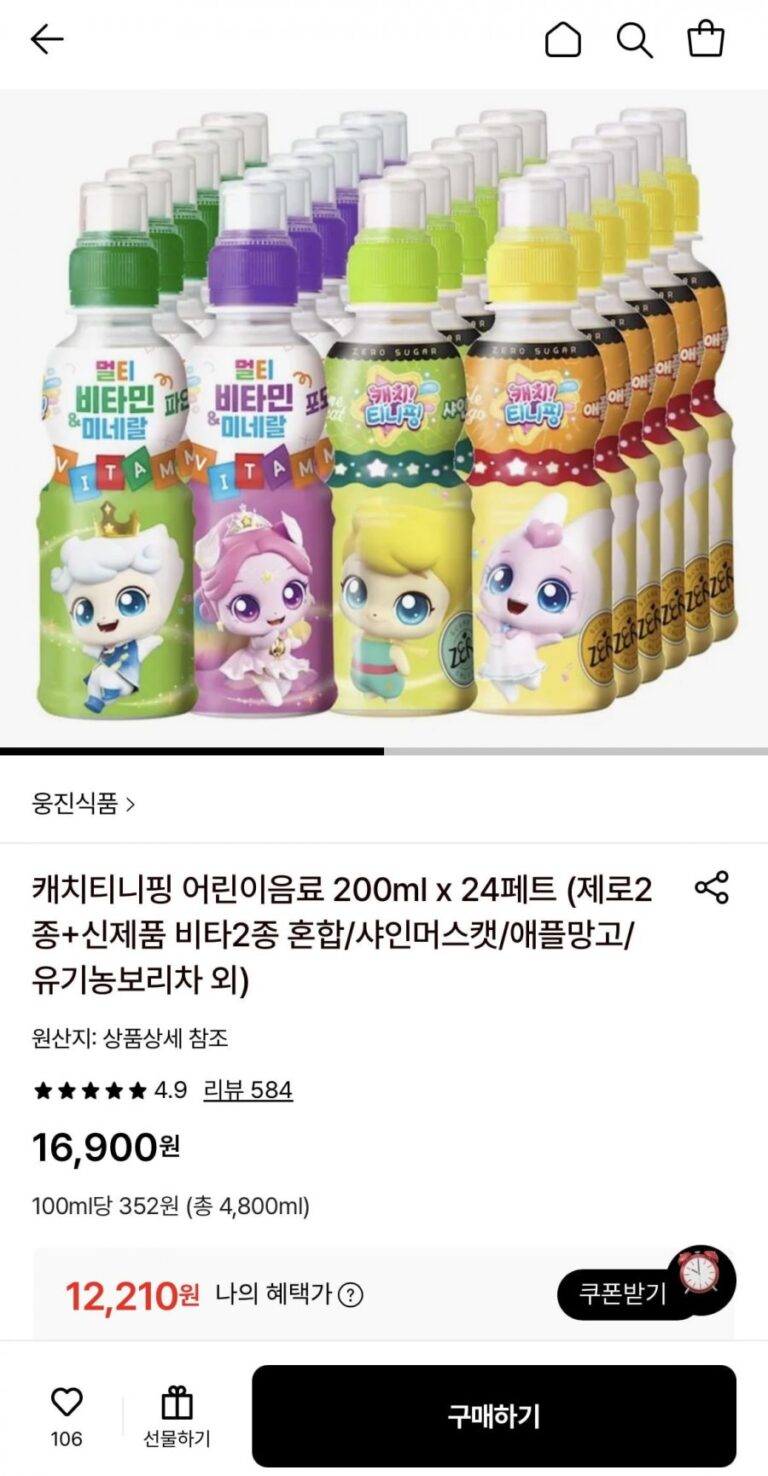768x1476 pixels.
Task: Select 선물하기 to send as gift
Action: point(177,1416)
